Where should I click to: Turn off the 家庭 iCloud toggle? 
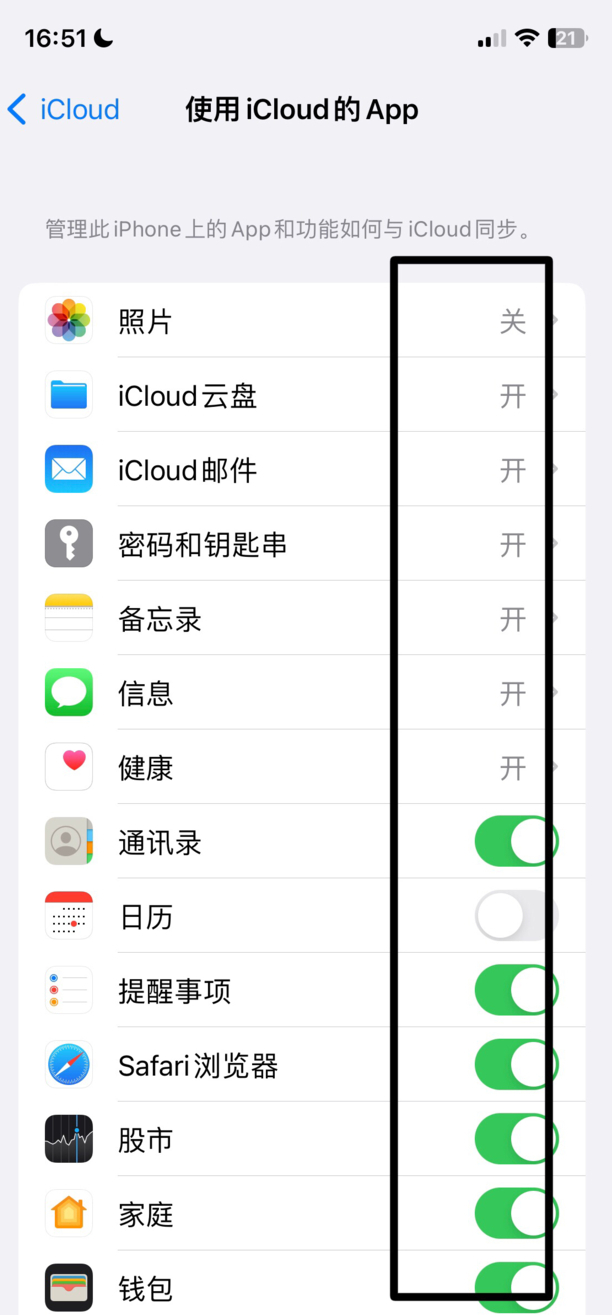tap(516, 1213)
